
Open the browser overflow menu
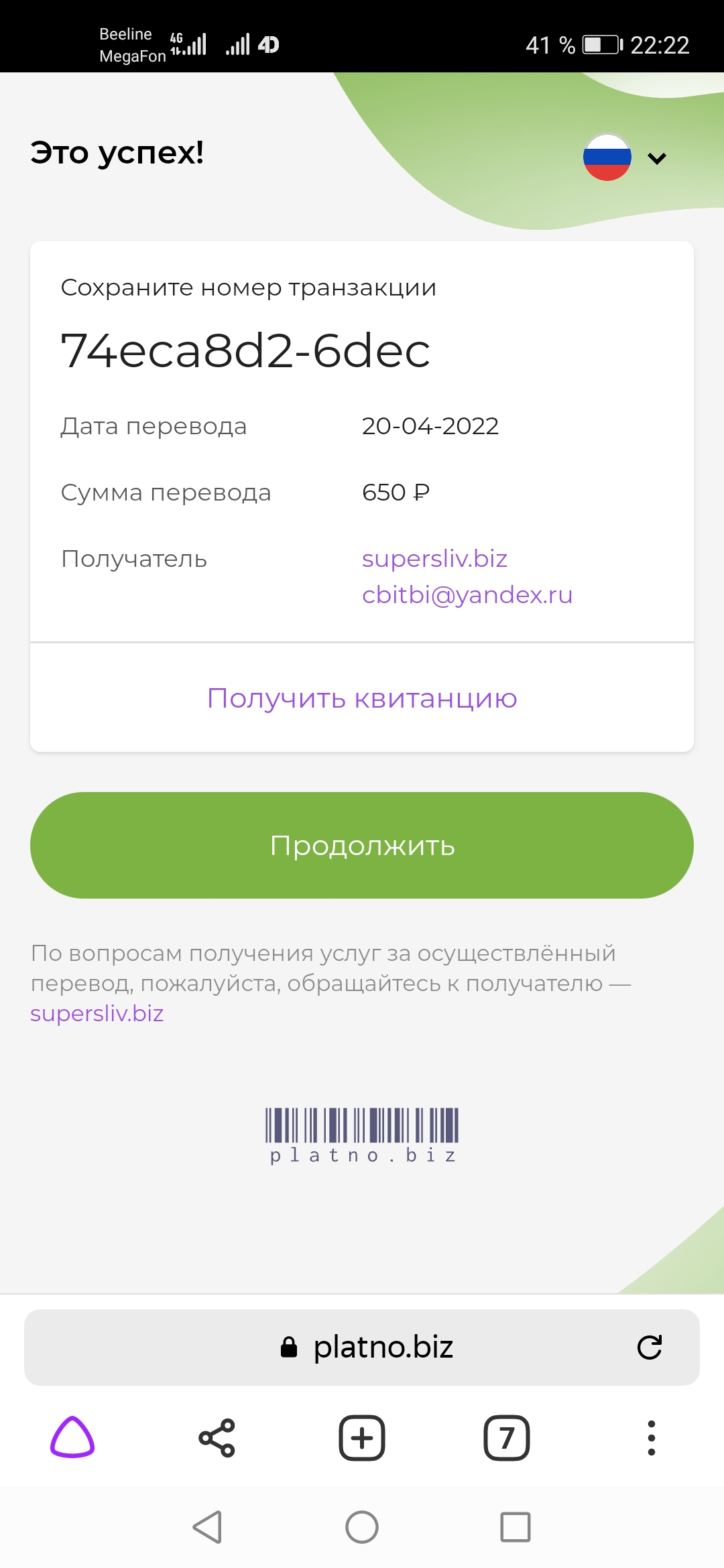(x=652, y=1437)
